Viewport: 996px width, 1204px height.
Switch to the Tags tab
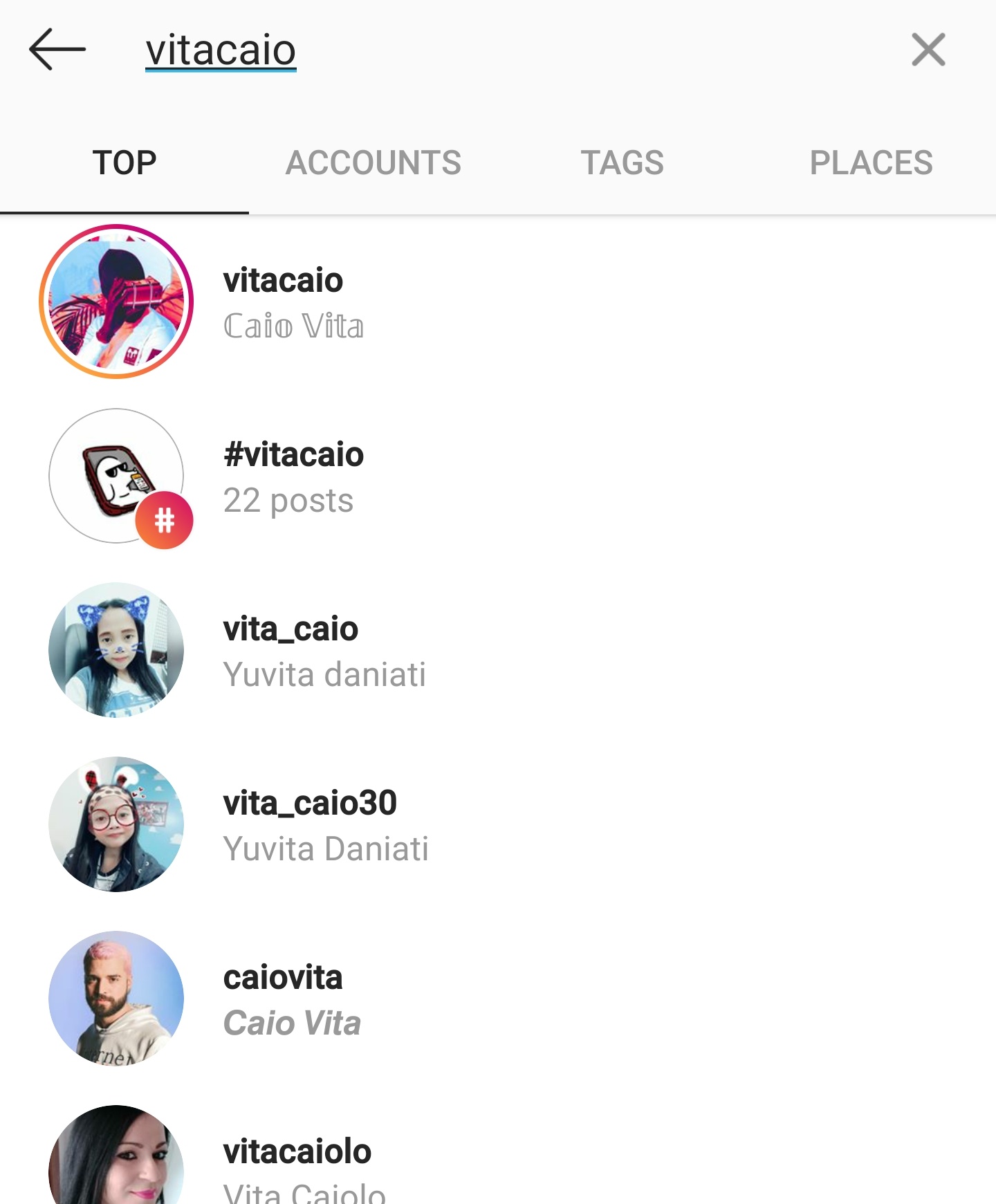pos(622,163)
